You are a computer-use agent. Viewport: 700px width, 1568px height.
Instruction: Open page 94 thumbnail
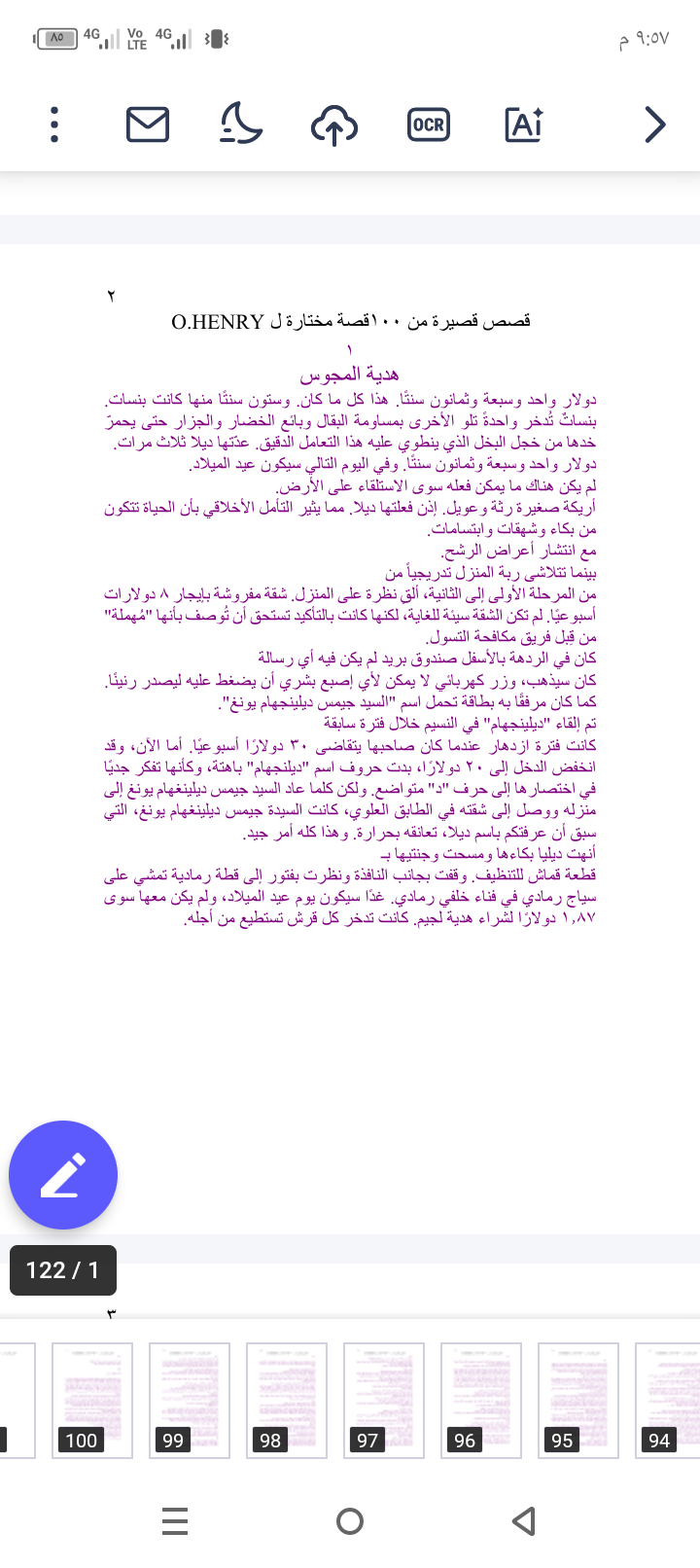668,1400
